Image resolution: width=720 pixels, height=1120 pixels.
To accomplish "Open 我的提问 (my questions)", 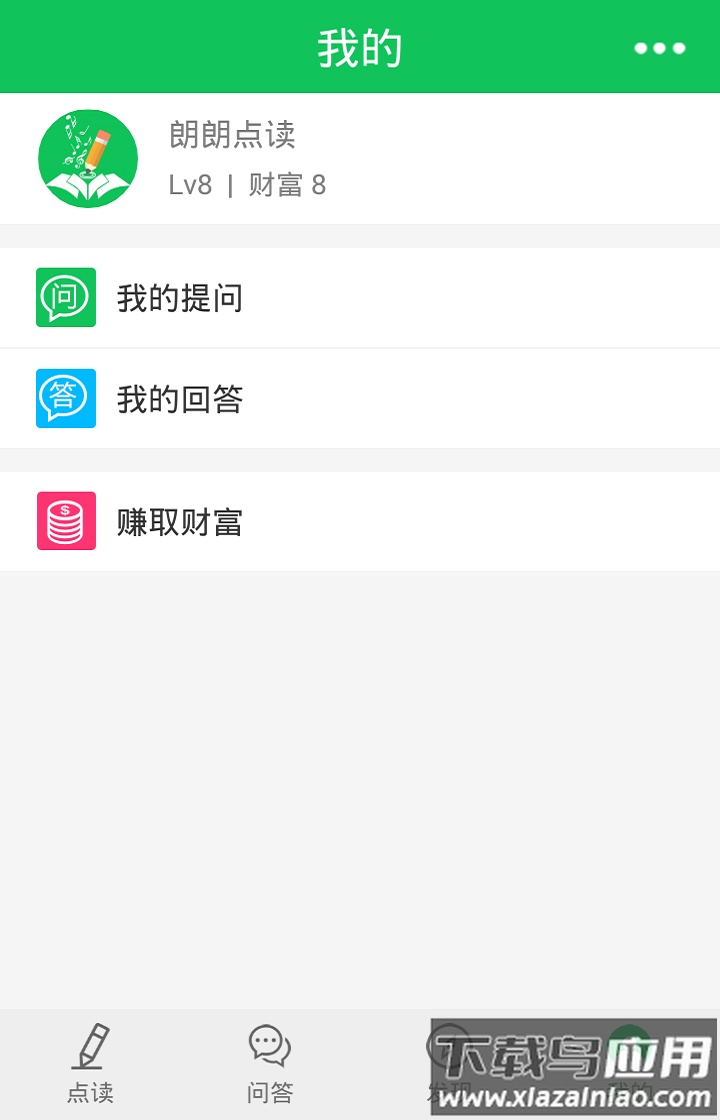I will click(x=360, y=298).
